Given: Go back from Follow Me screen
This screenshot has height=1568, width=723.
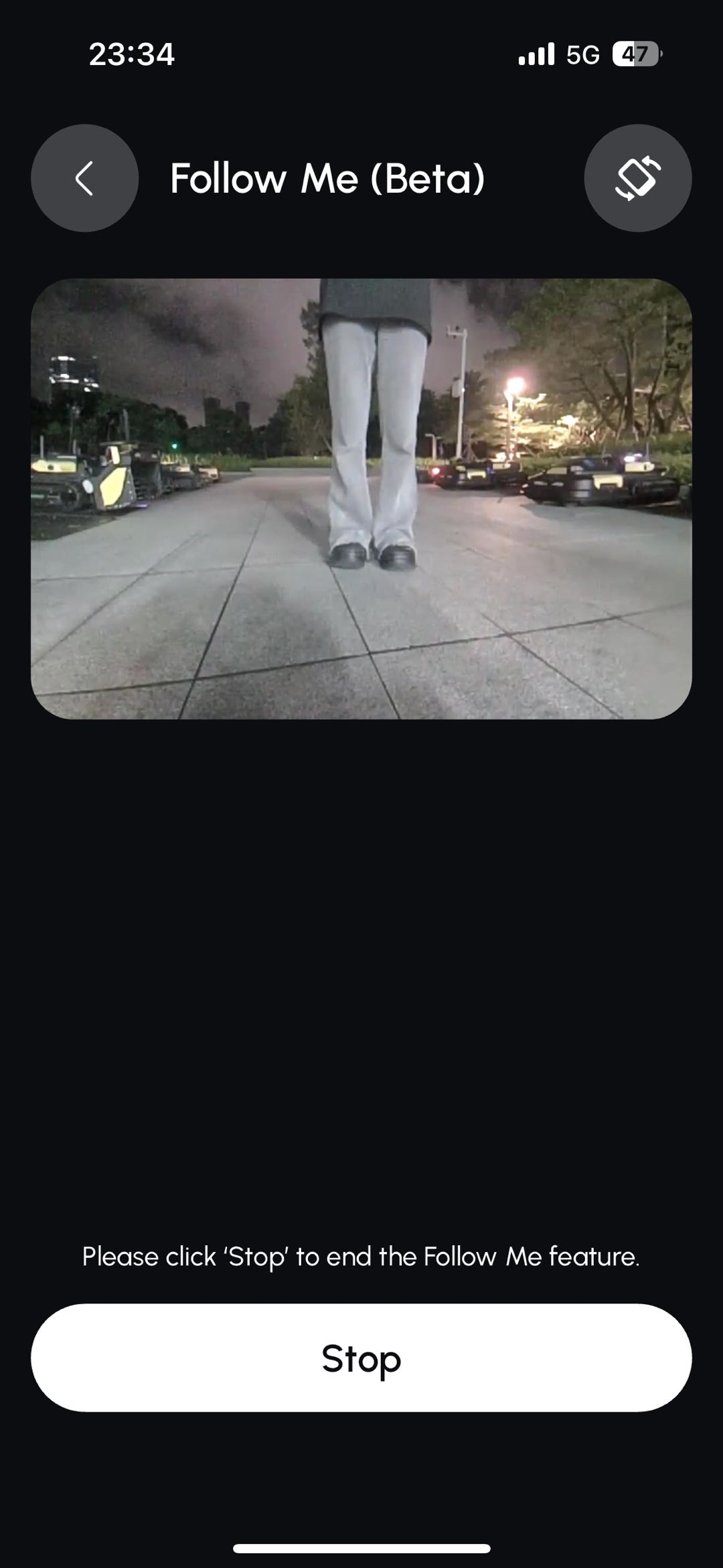Looking at the screenshot, I should [84, 178].
